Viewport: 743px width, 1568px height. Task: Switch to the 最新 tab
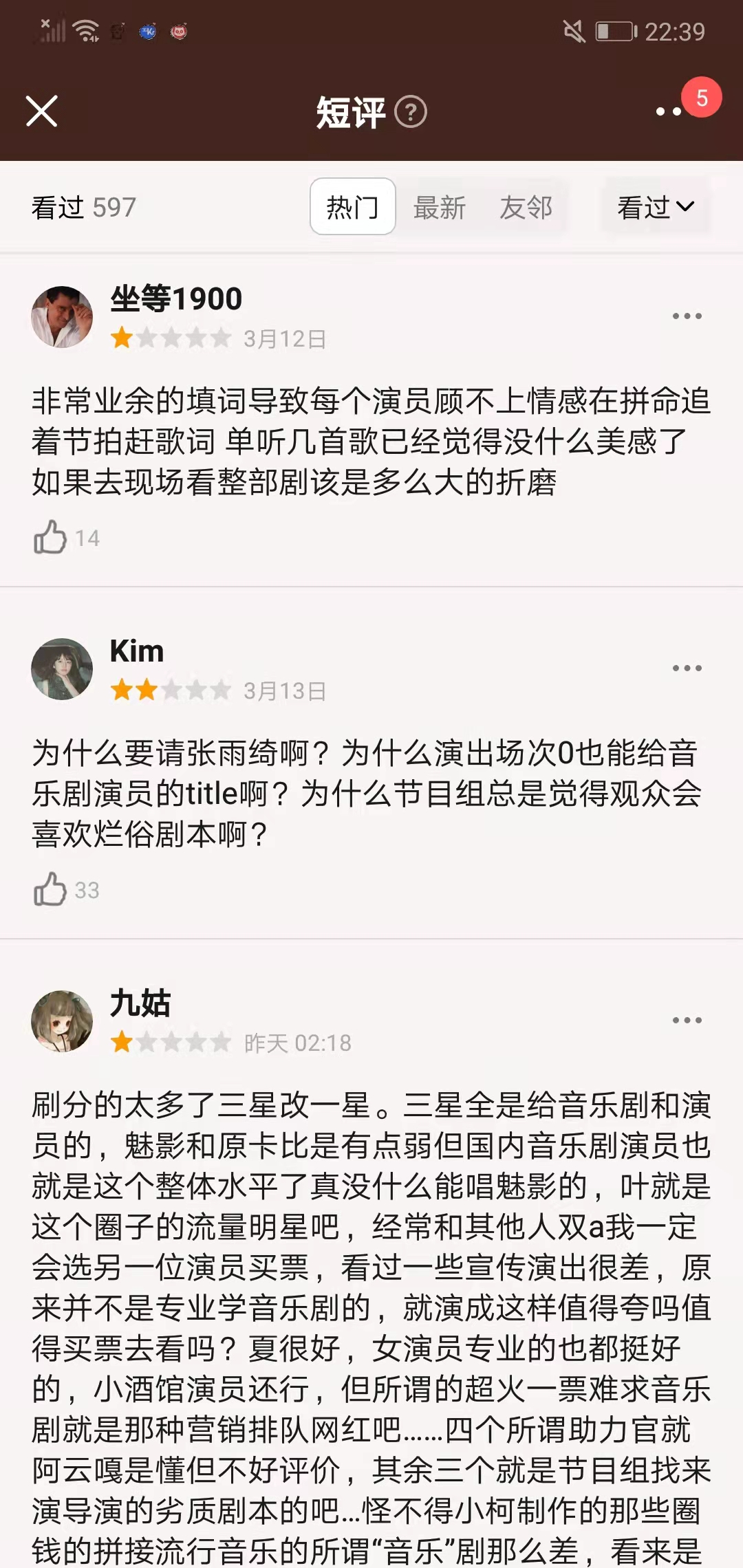point(439,207)
